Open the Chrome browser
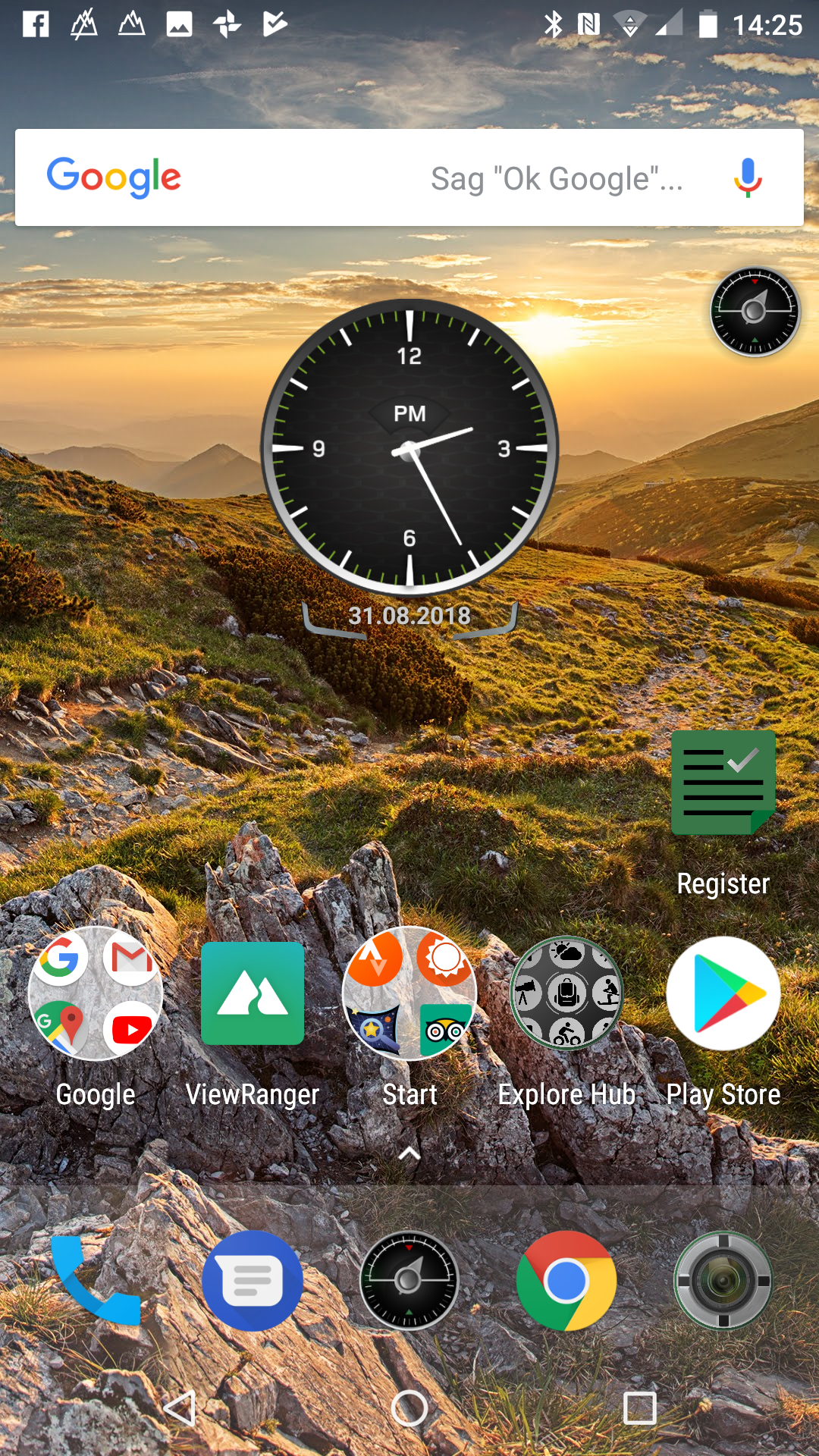819x1456 pixels. [566, 1280]
